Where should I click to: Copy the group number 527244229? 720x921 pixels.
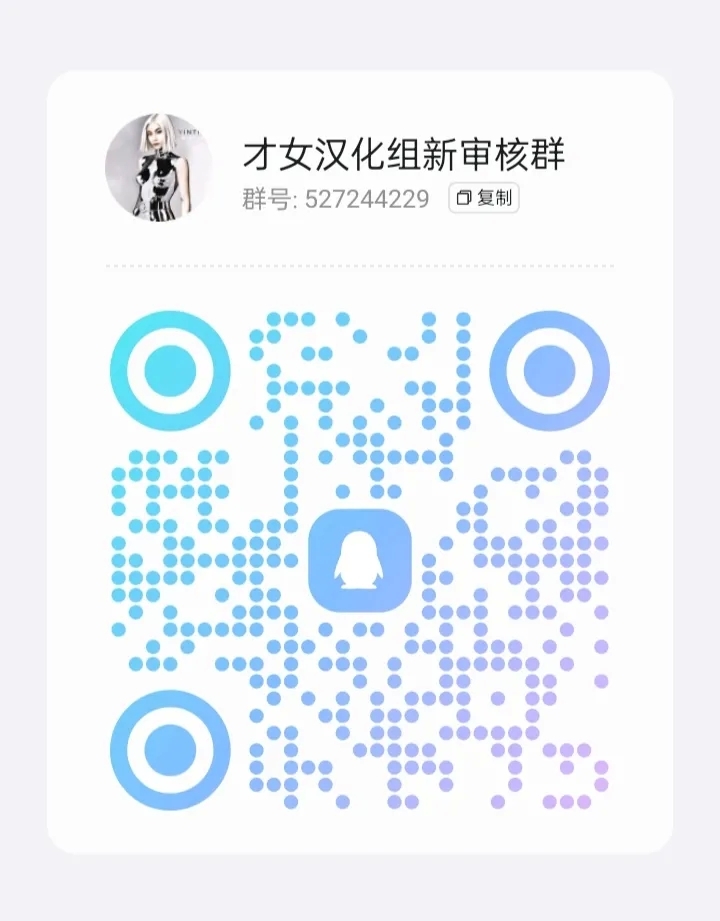point(483,198)
